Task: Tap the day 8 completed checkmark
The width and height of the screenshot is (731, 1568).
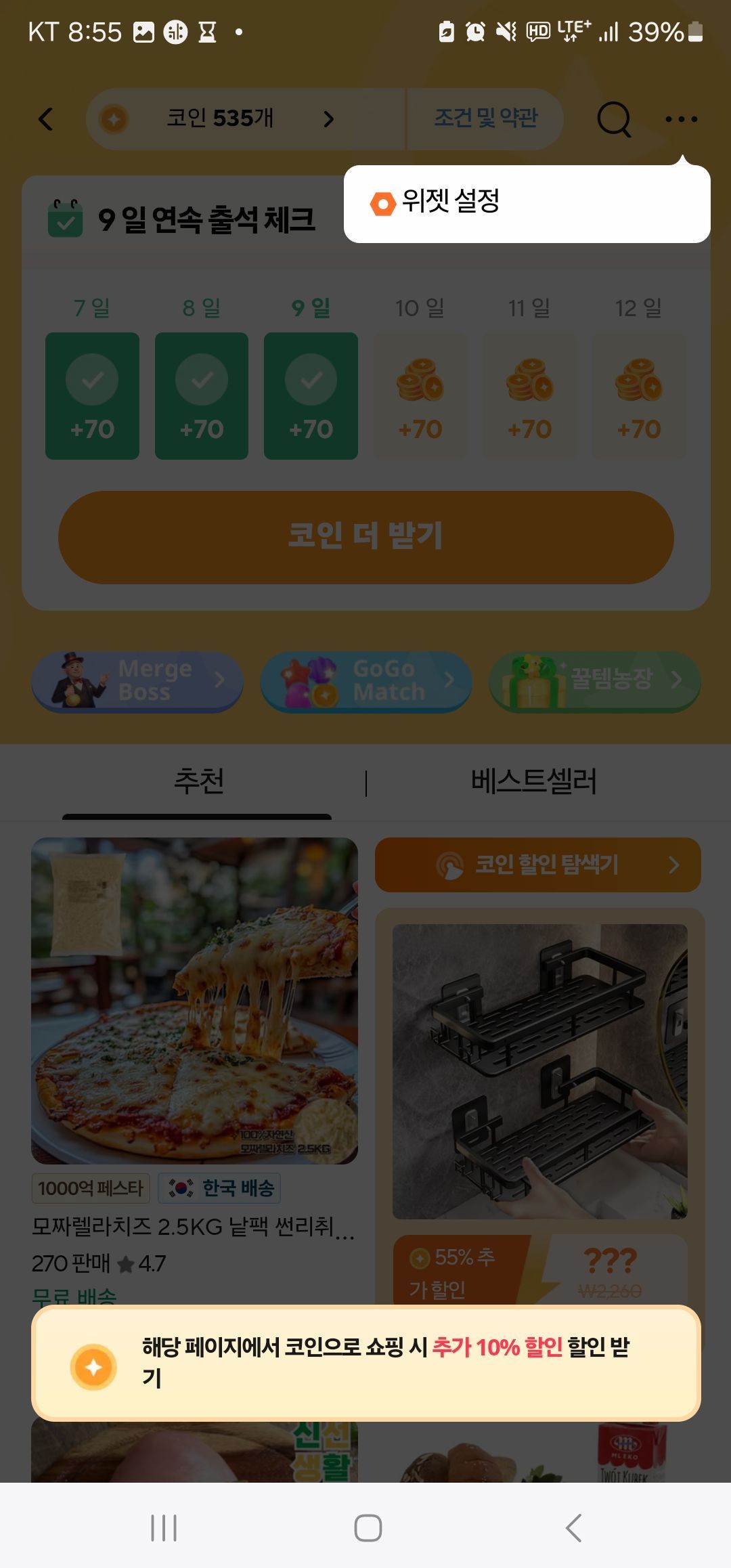Action: (201, 379)
